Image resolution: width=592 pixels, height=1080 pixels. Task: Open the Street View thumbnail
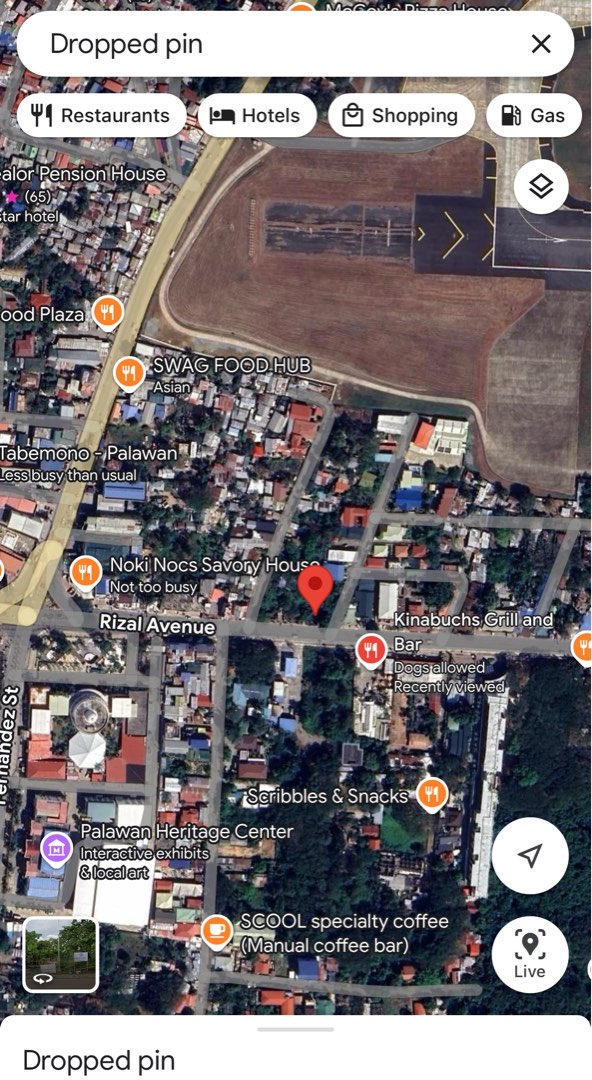coord(61,955)
